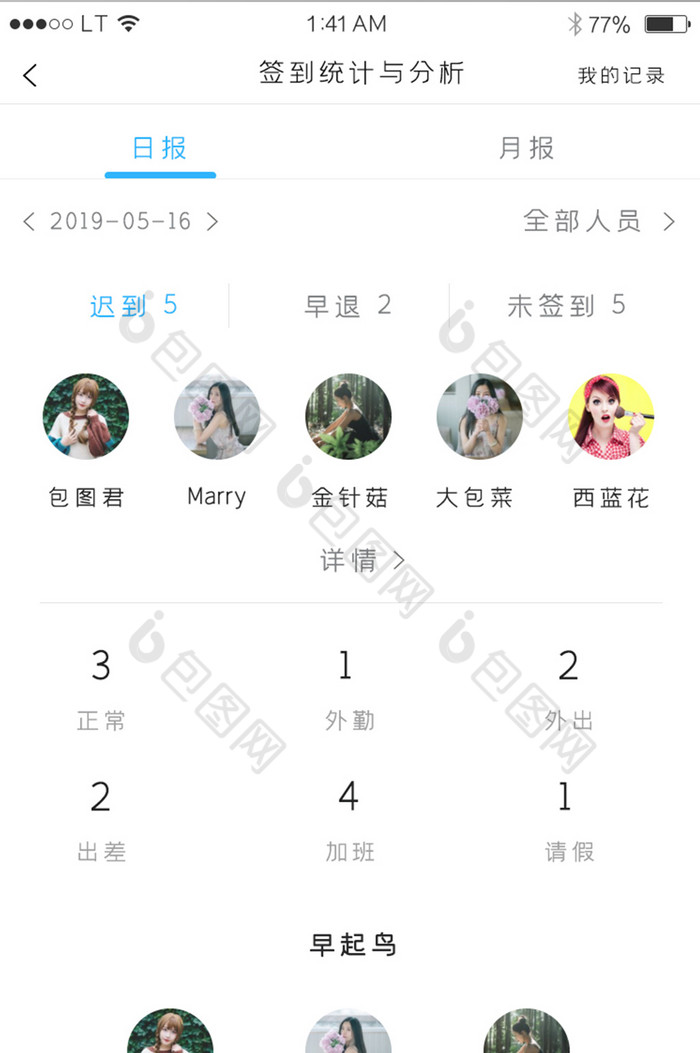Screen dimensions: 700x1053
Task: Select the 未签到 5 segment
Action: point(566,306)
